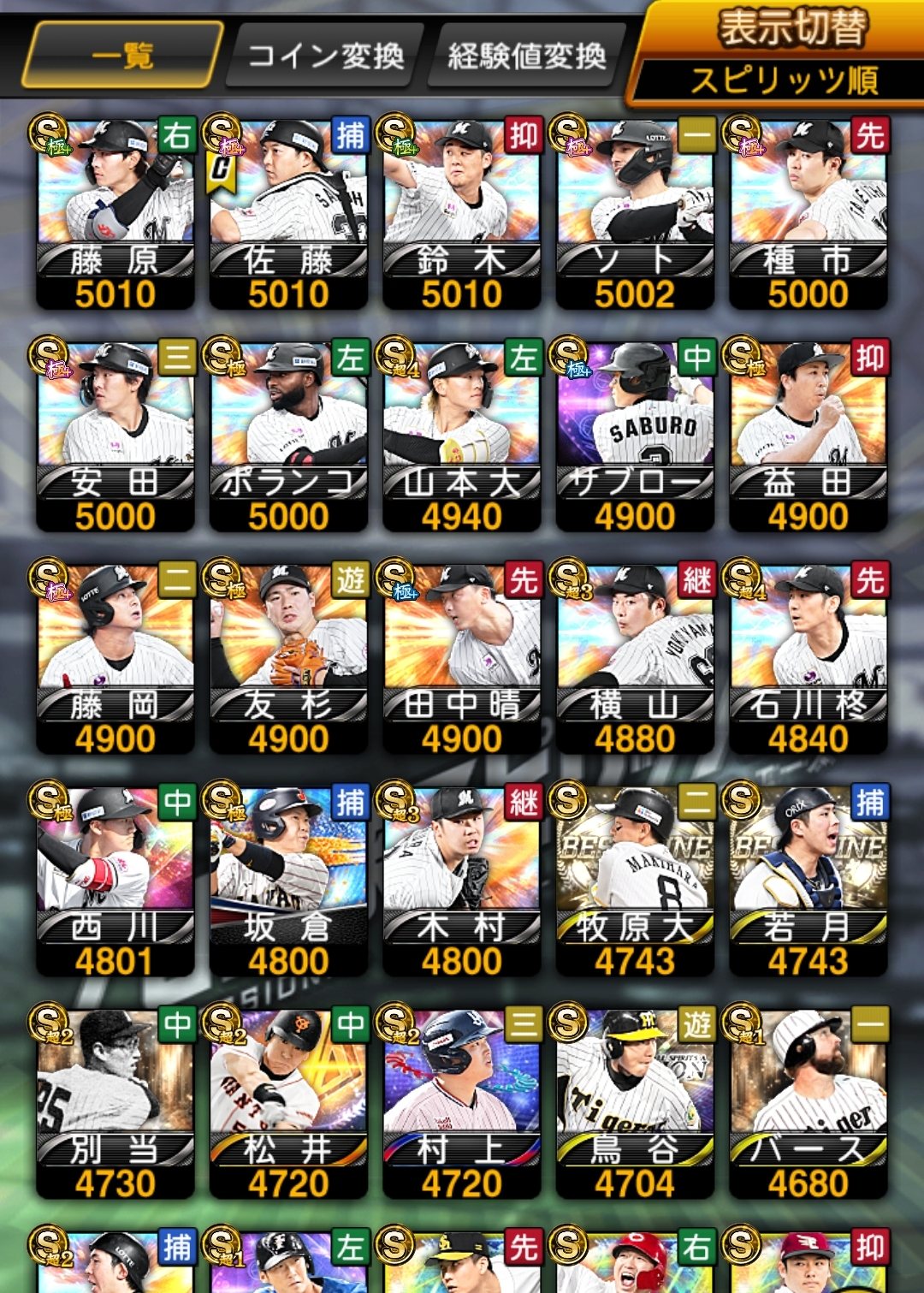Open the 牧原大 player card
The height and width of the screenshot is (1293, 924).
[635, 881]
